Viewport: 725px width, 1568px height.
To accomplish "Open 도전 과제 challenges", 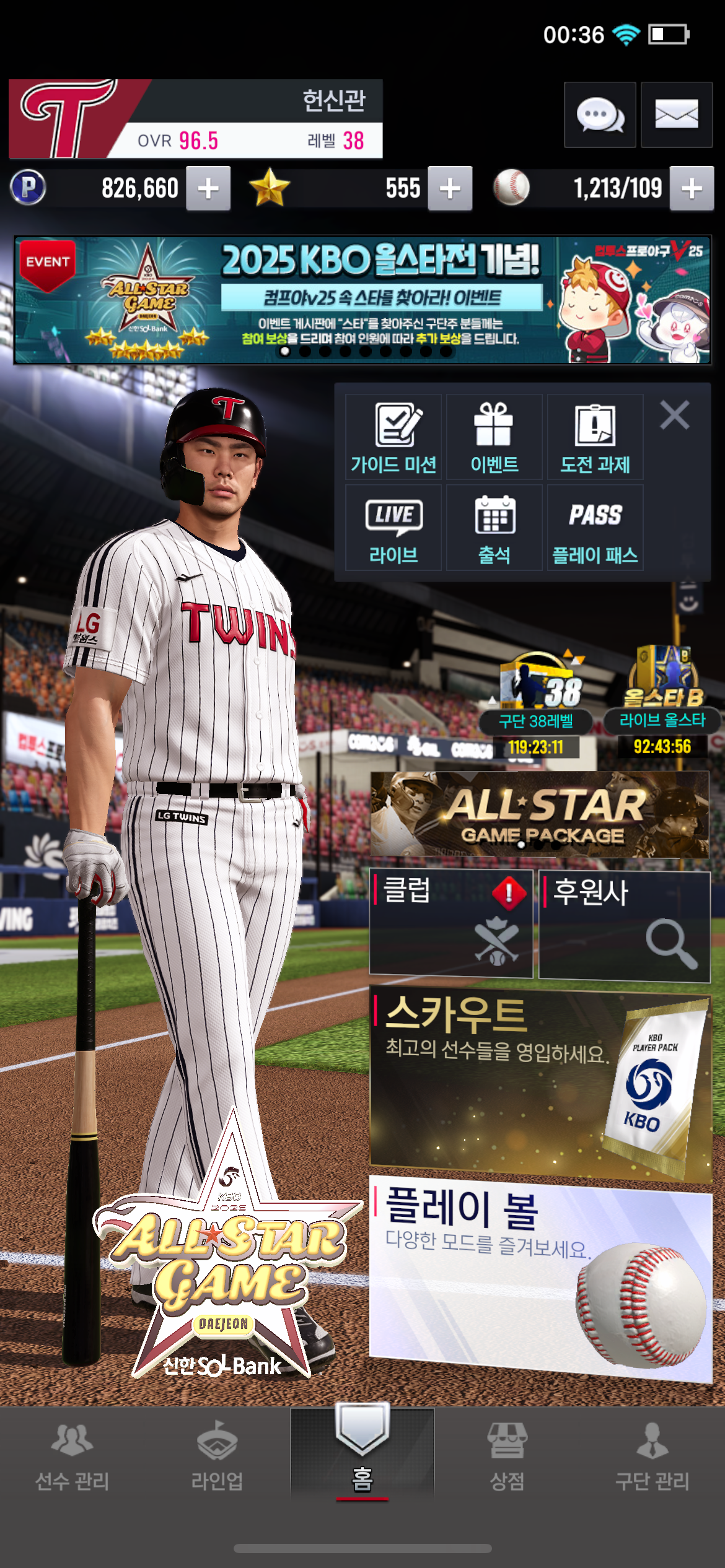I will (595, 437).
